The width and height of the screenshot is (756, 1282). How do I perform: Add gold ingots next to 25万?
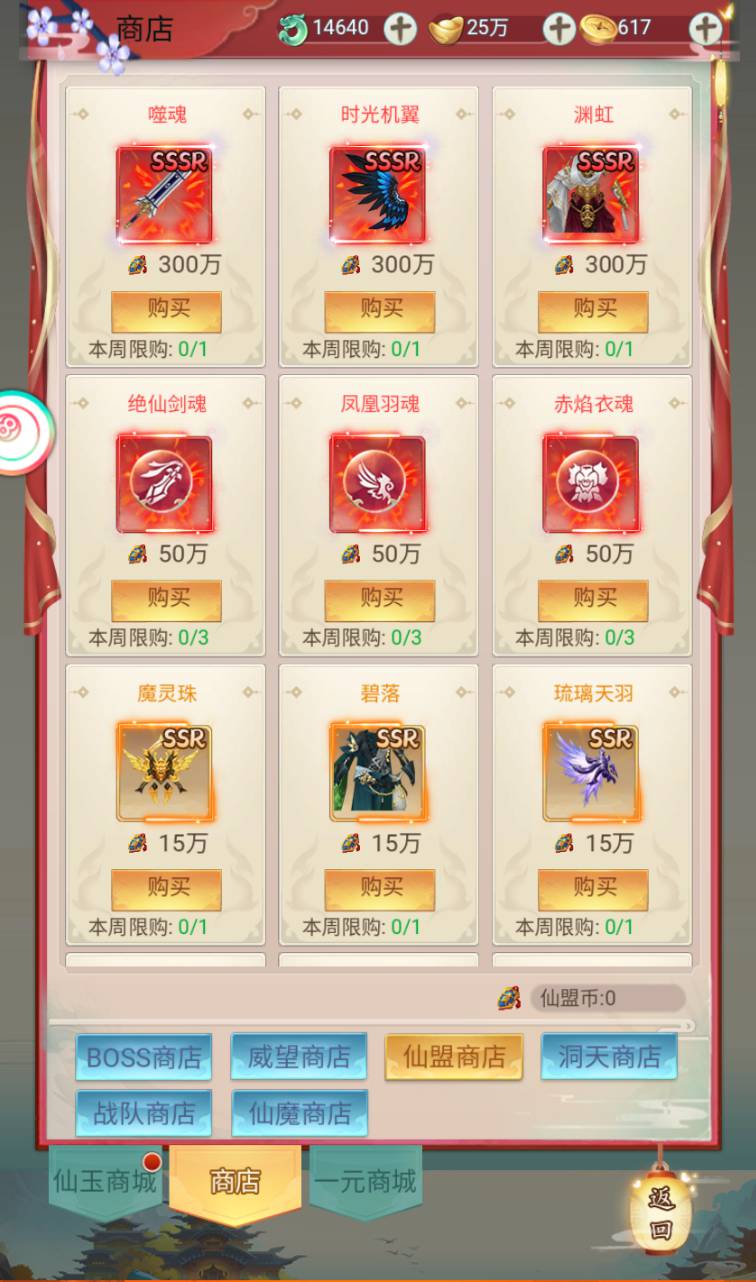coord(559,28)
